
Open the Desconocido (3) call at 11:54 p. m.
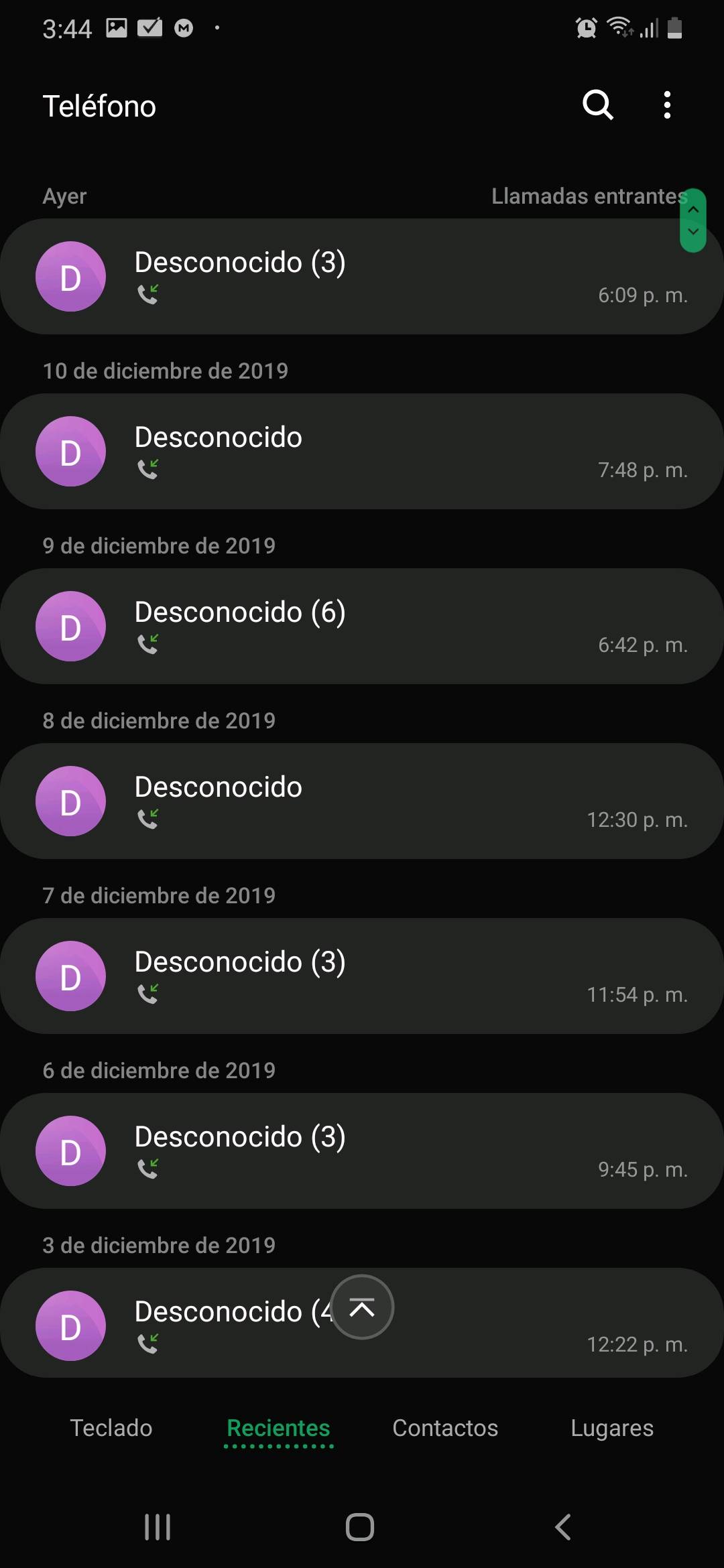(x=362, y=976)
